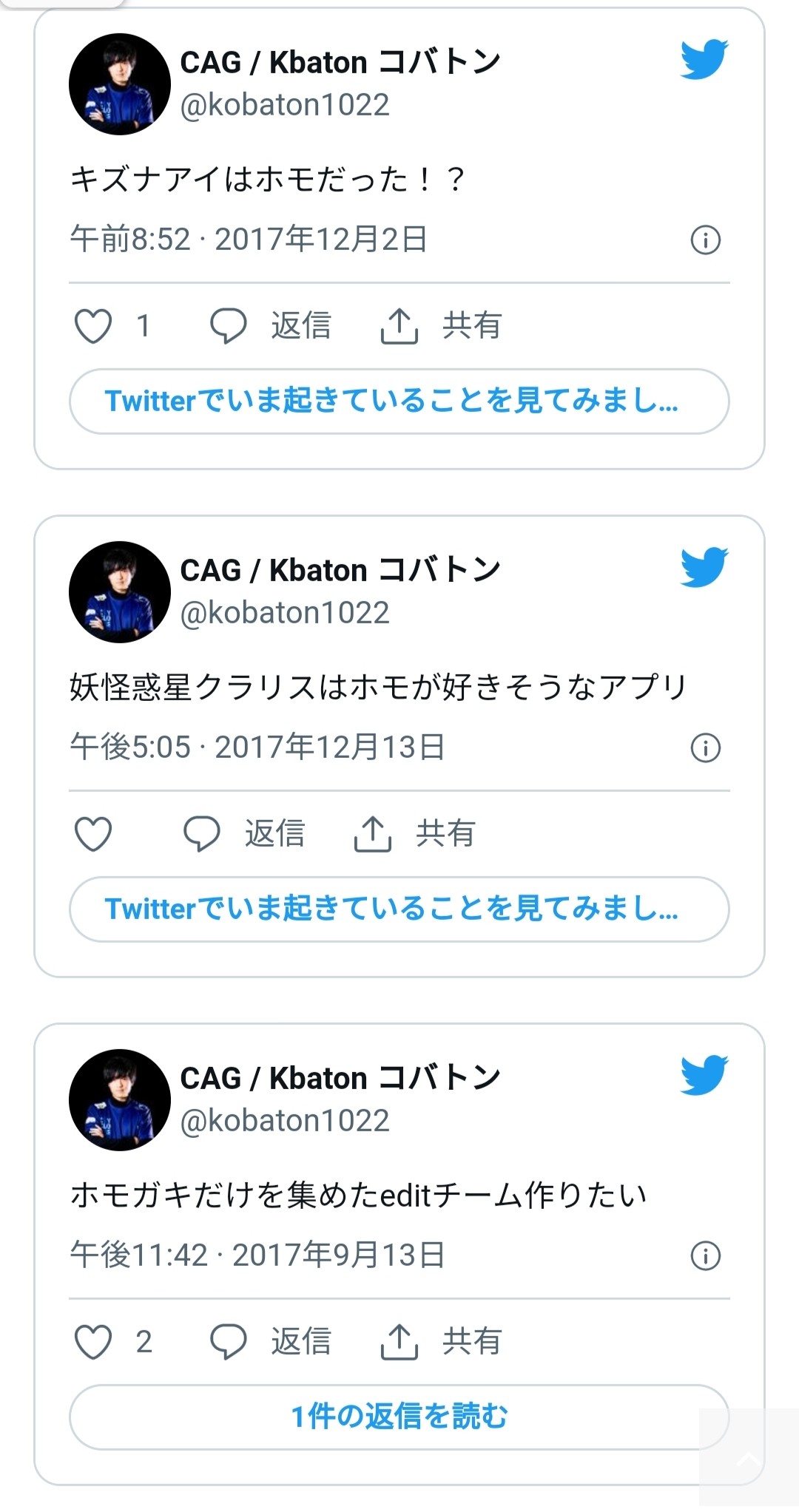Tap Twitter prompt button under December 2 tweet
799x1512 pixels.
pyautogui.click(x=399, y=401)
